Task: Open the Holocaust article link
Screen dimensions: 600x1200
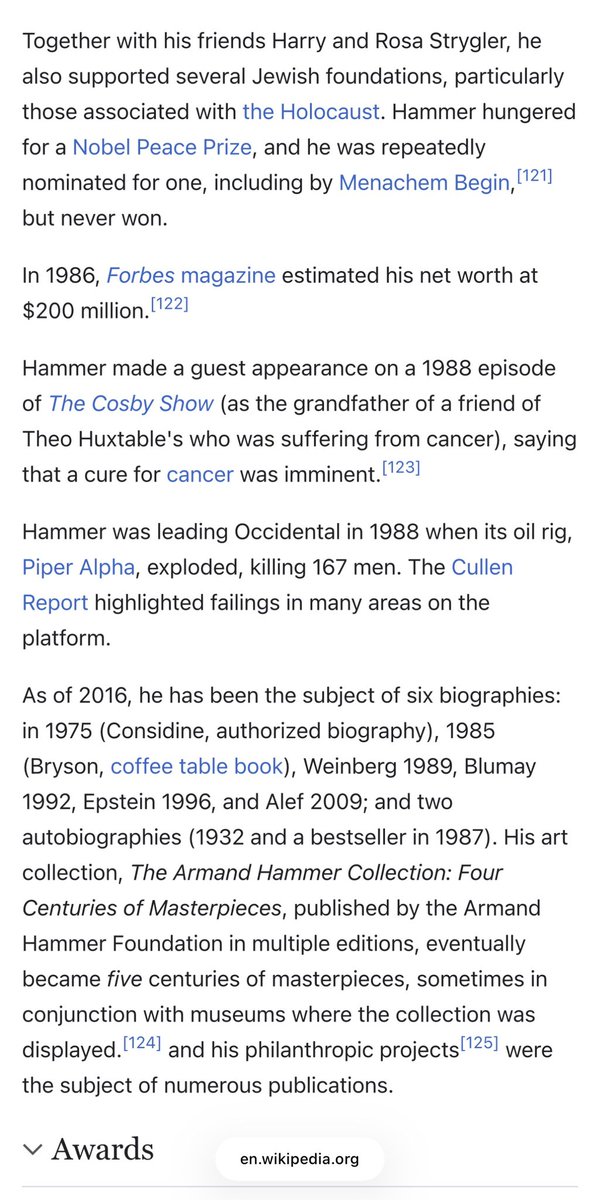Action: coord(311,112)
